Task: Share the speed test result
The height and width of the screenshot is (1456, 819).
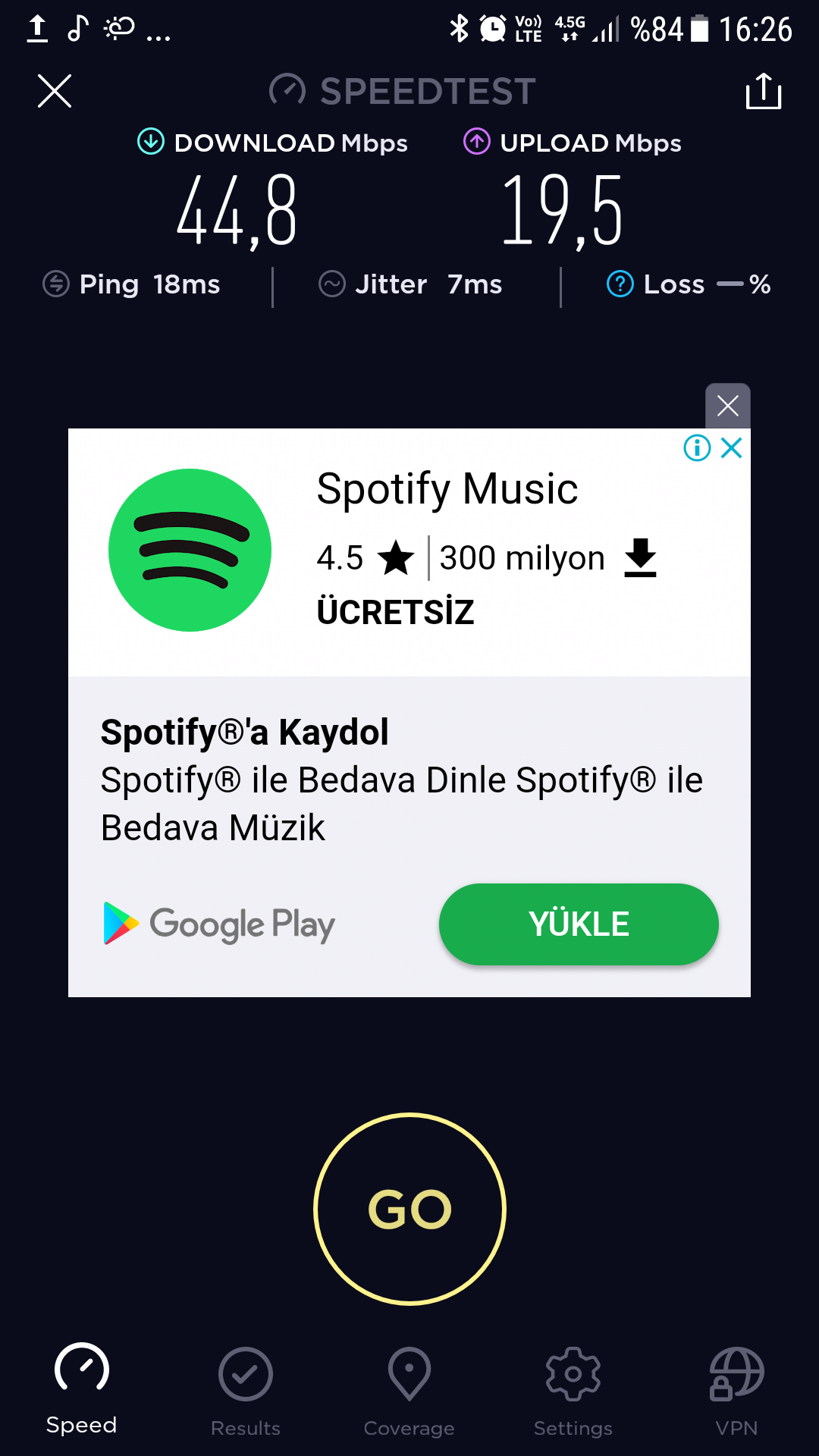Action: point(764,91)
